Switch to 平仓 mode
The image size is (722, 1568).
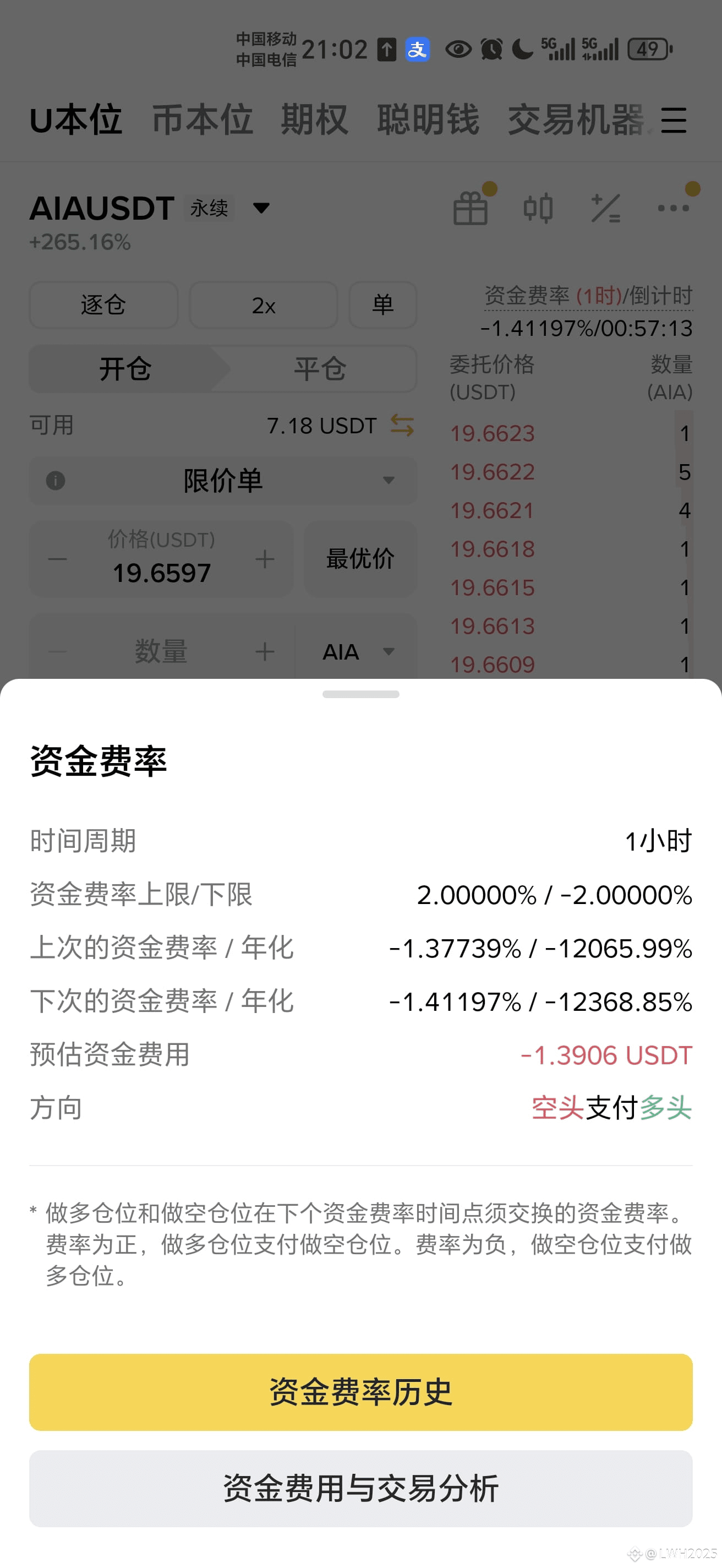(x=319, y=369)
